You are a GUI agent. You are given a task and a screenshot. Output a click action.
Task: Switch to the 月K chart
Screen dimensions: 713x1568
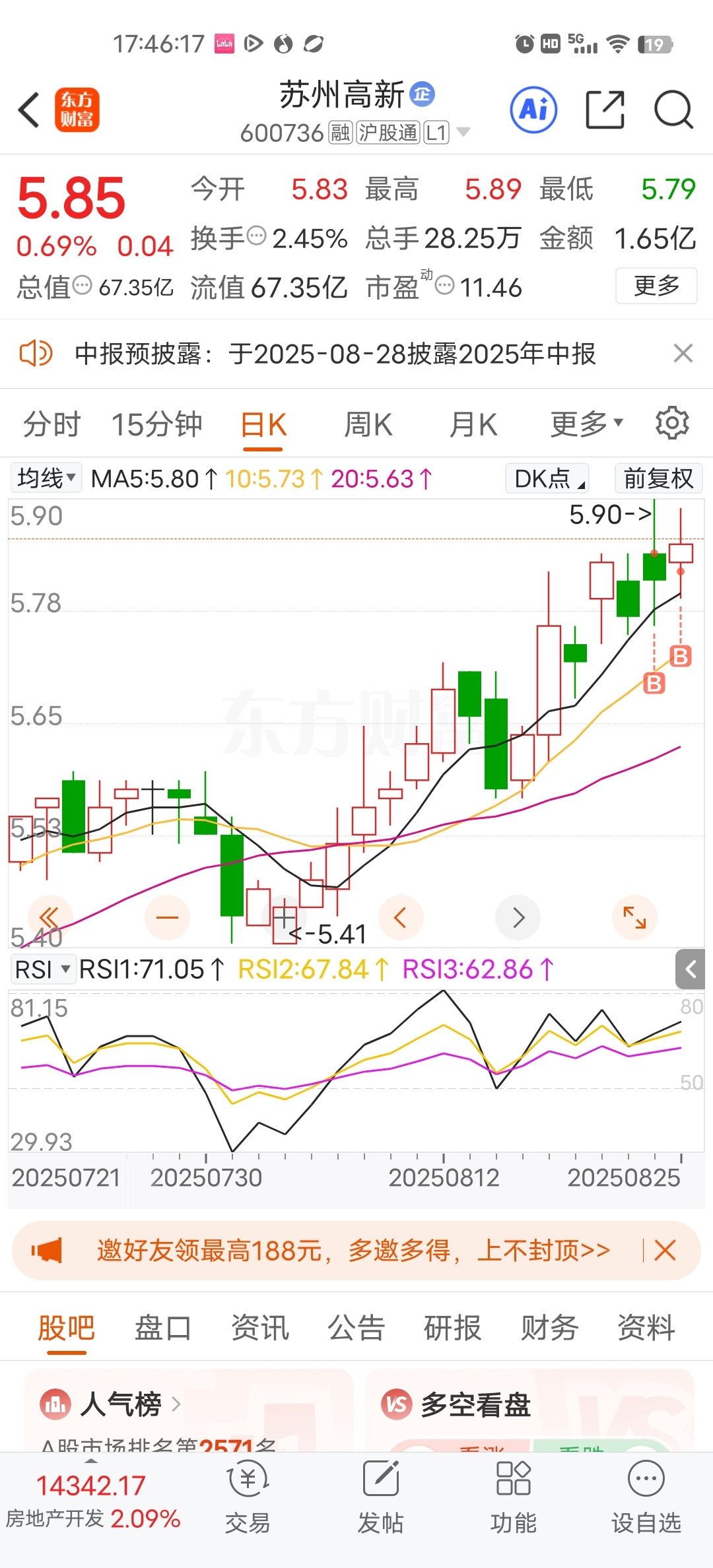coord(473,424)
